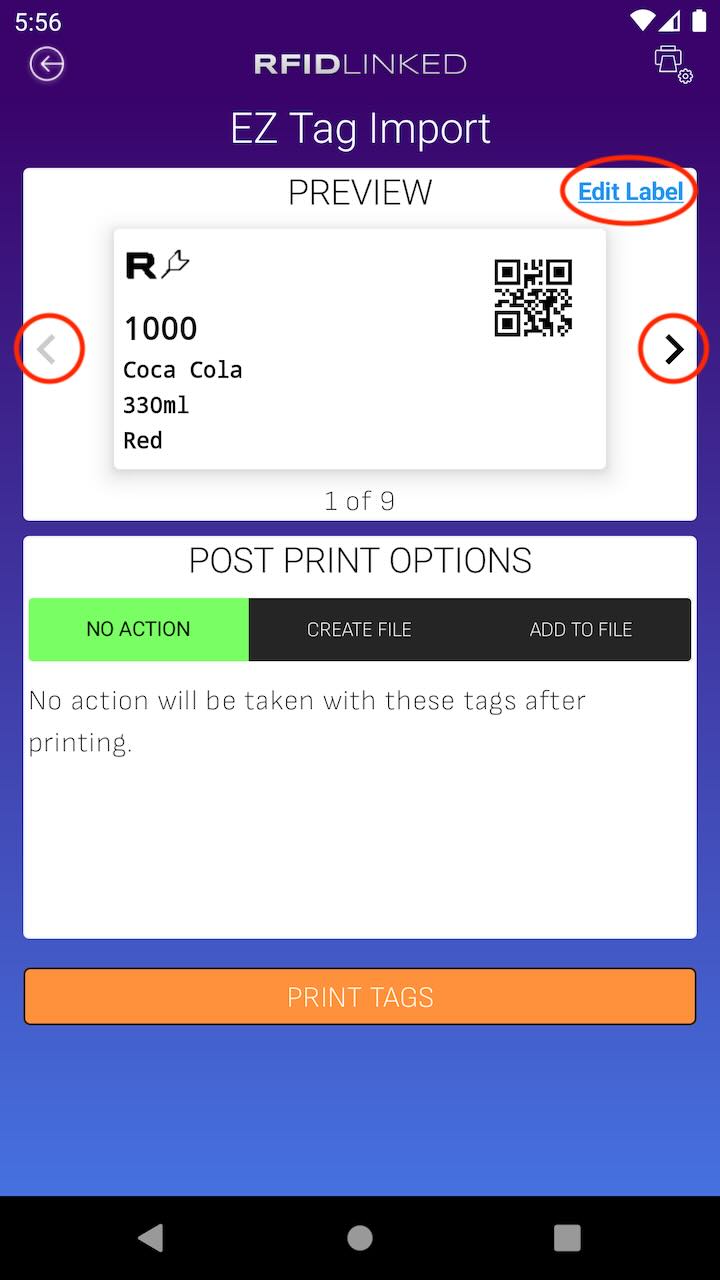Open the recent apps view
This screenshot has height=1280, width=720.
pyautogui.click(x=567, y=1238)
